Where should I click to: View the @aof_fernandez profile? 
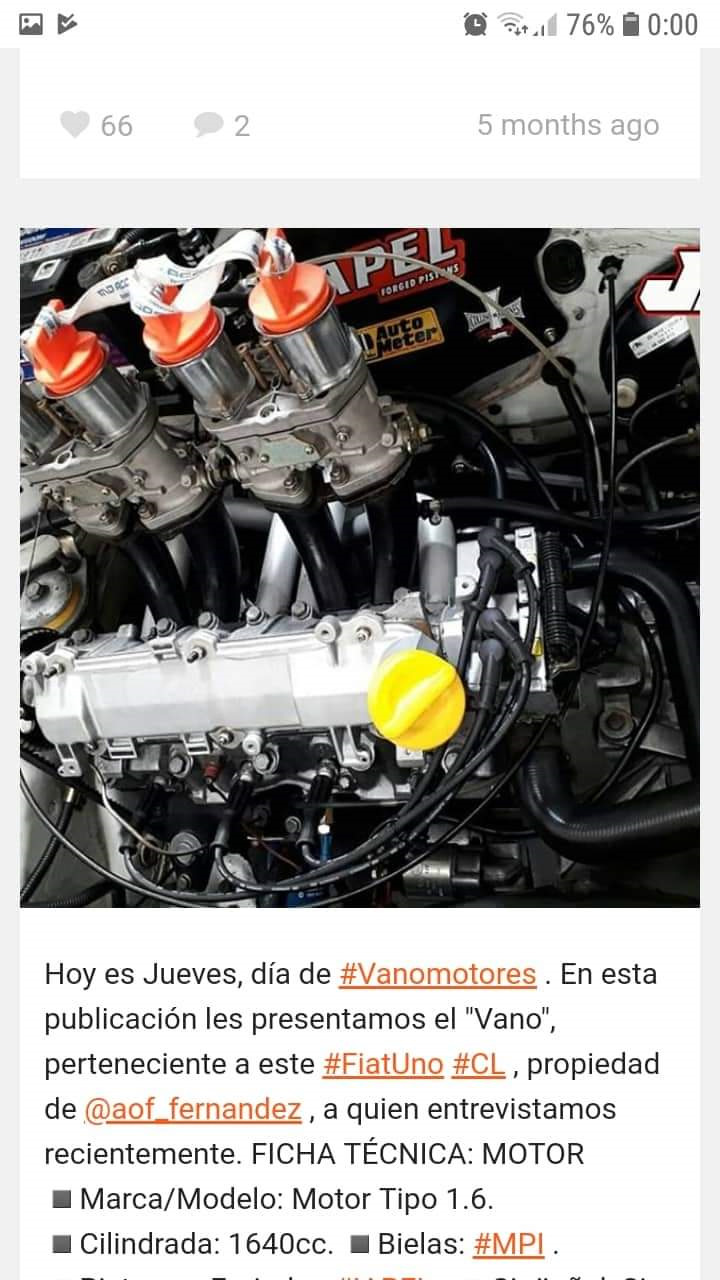click(193, 1108)
